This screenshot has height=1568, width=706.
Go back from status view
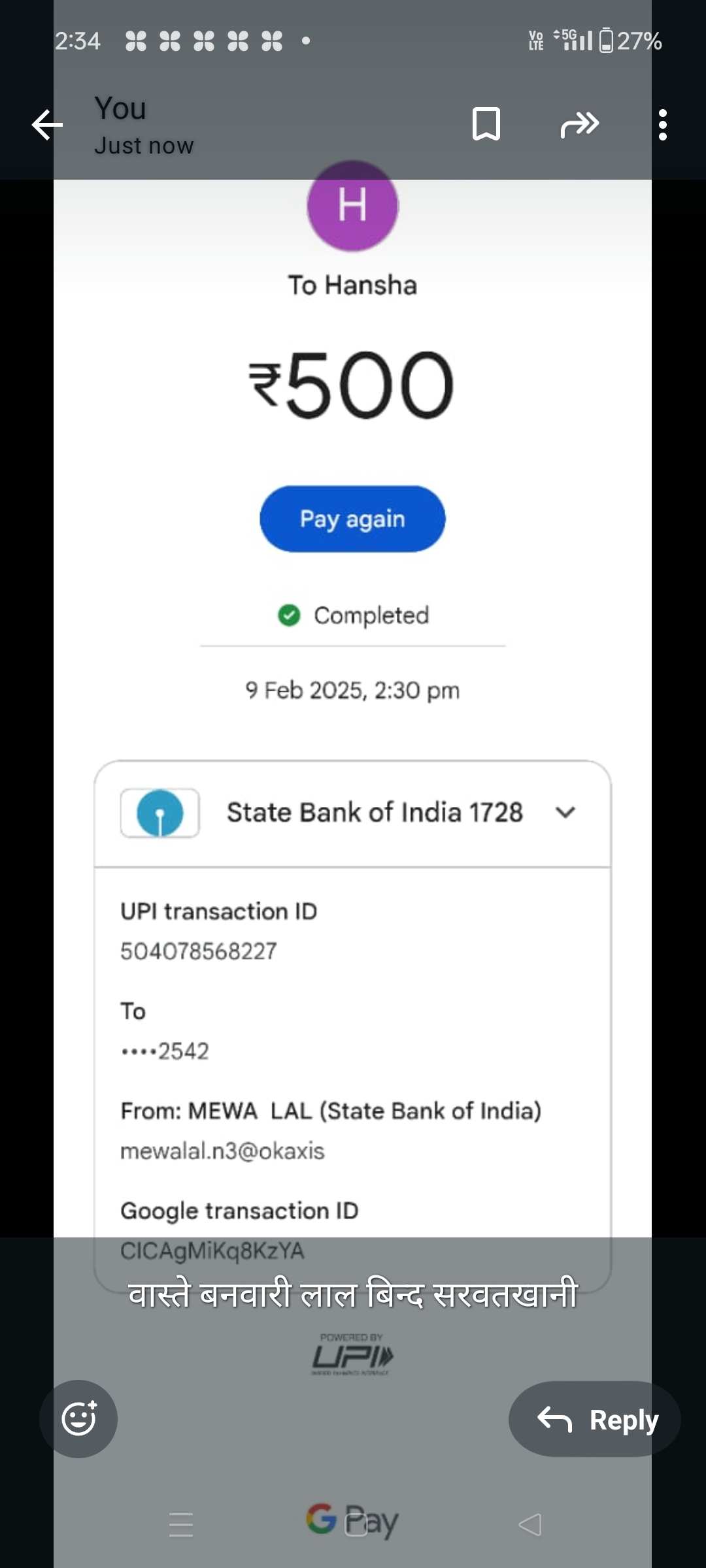[x=47, y=125]
